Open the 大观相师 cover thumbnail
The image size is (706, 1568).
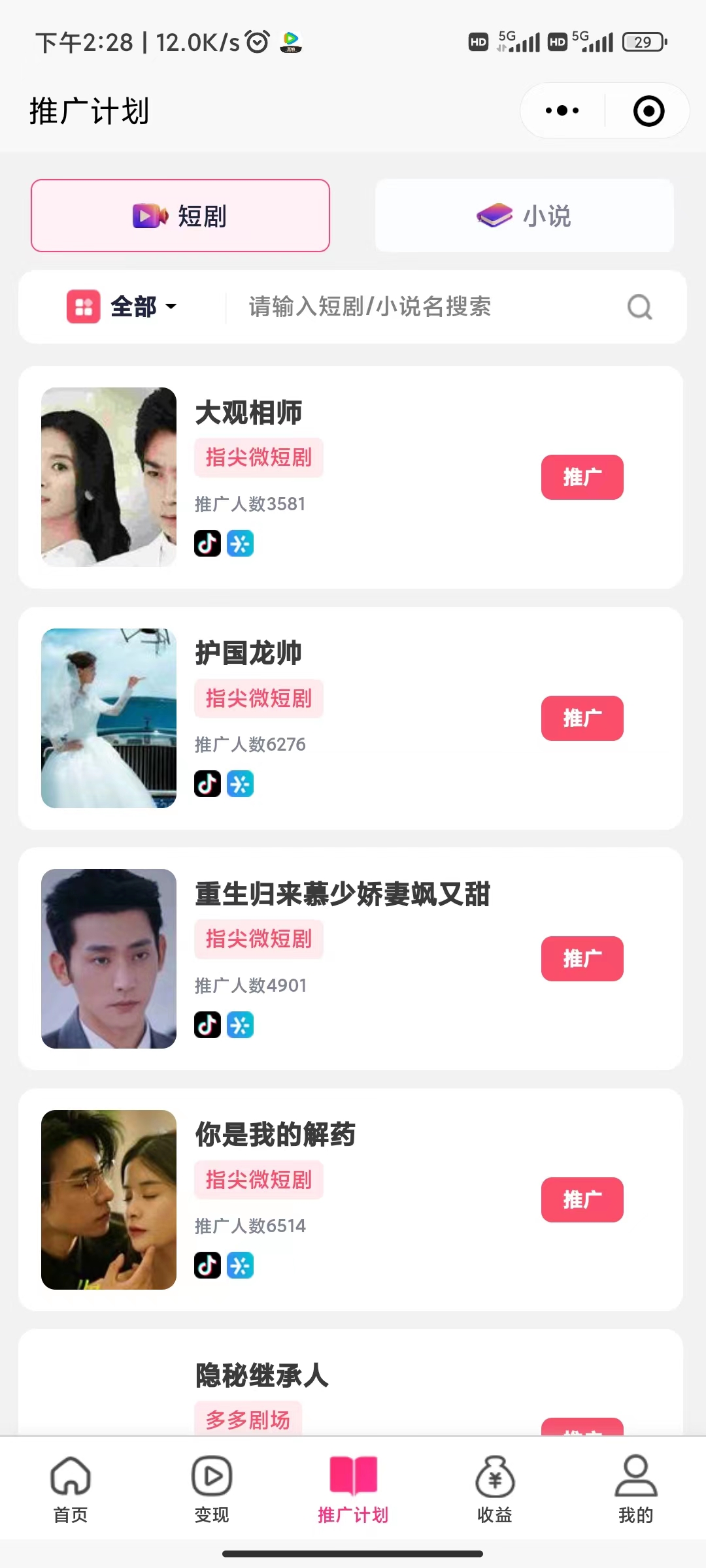[x=109, y=477]
